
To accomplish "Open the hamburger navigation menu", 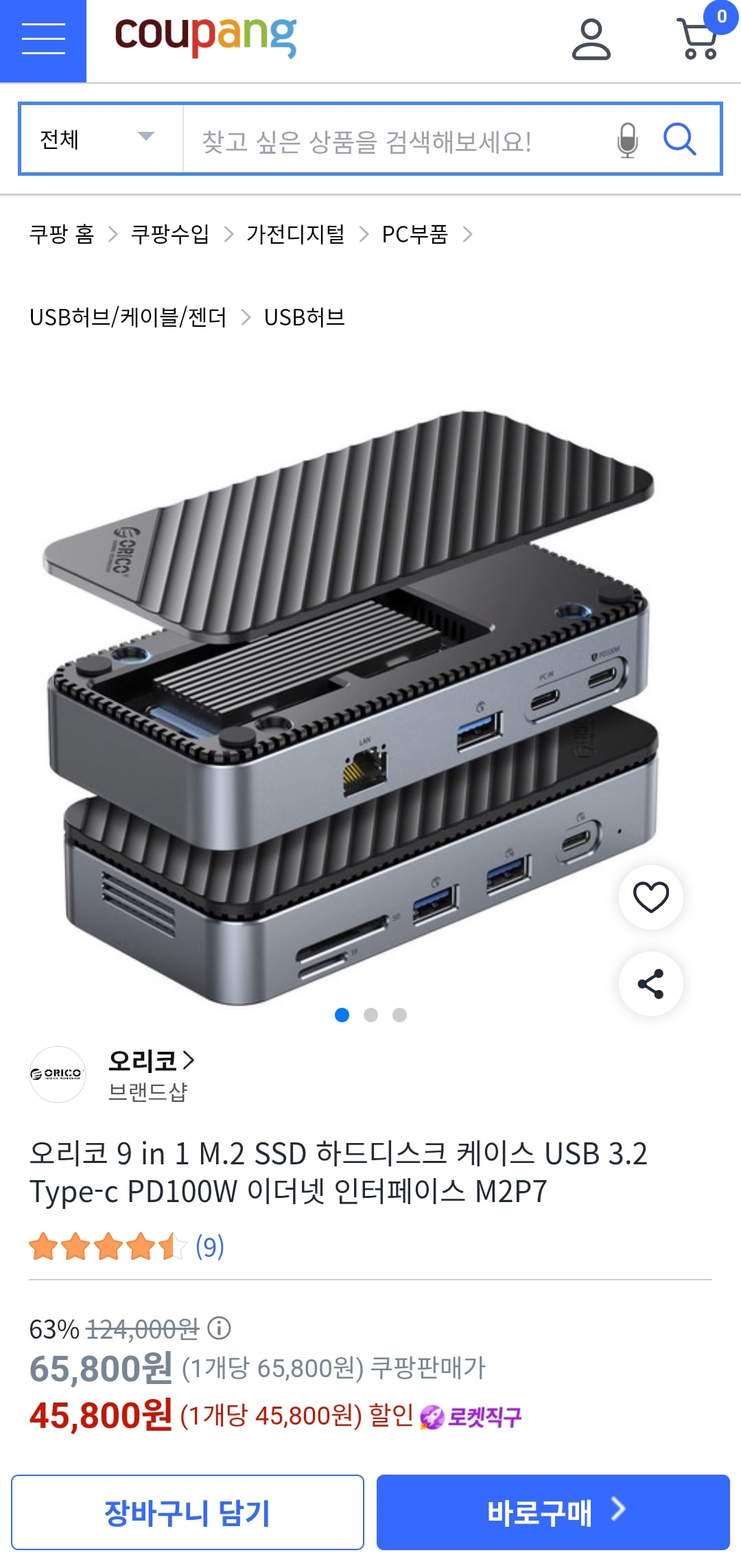I will [43, 39].
